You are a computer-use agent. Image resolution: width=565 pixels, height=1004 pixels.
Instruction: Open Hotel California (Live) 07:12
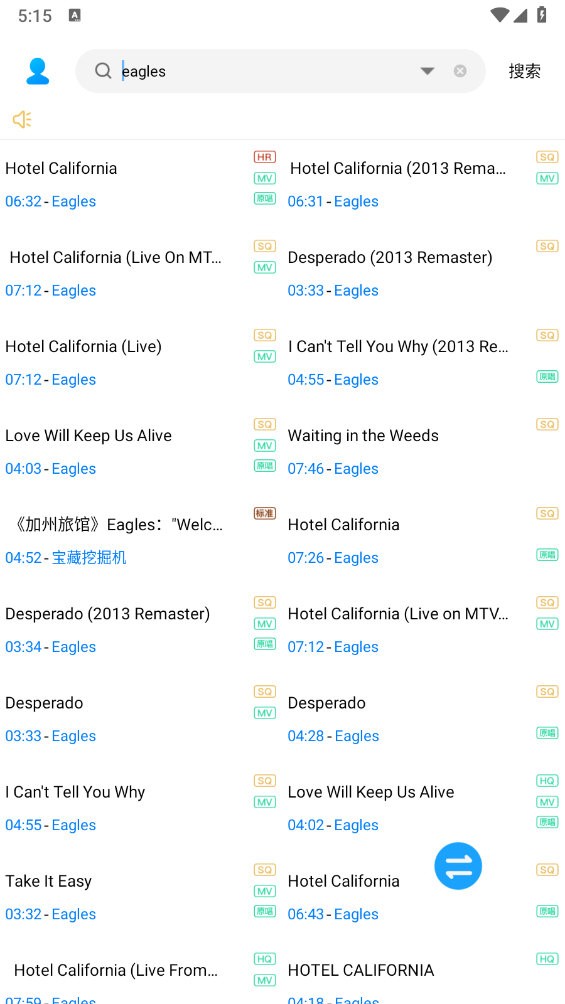coord(141,362)
